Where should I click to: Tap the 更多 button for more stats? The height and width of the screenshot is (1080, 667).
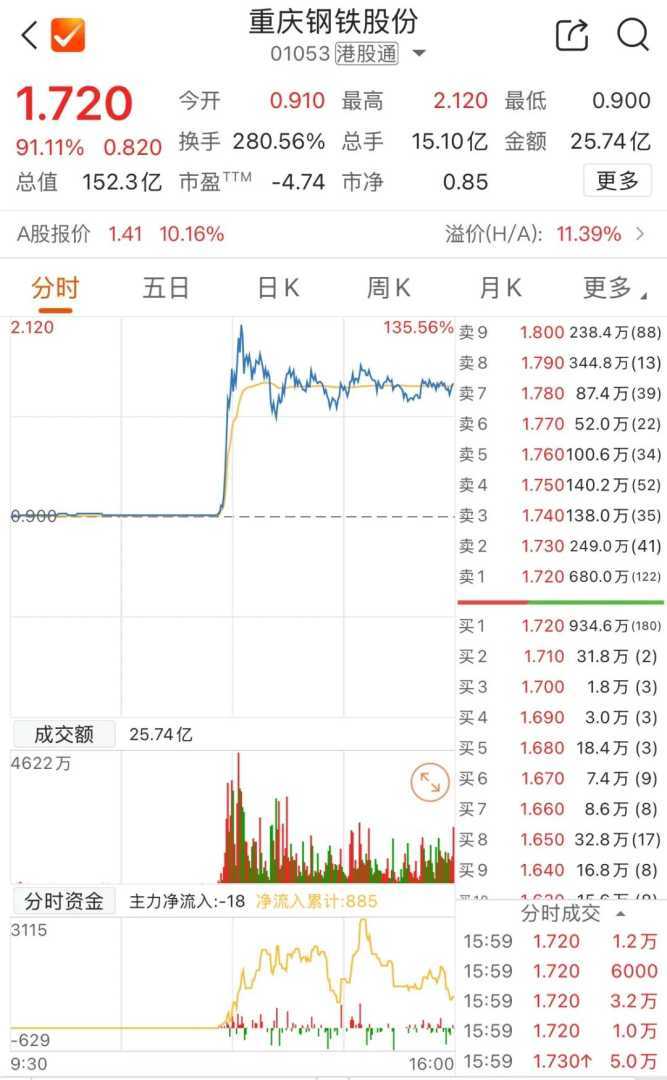[617, 181]
